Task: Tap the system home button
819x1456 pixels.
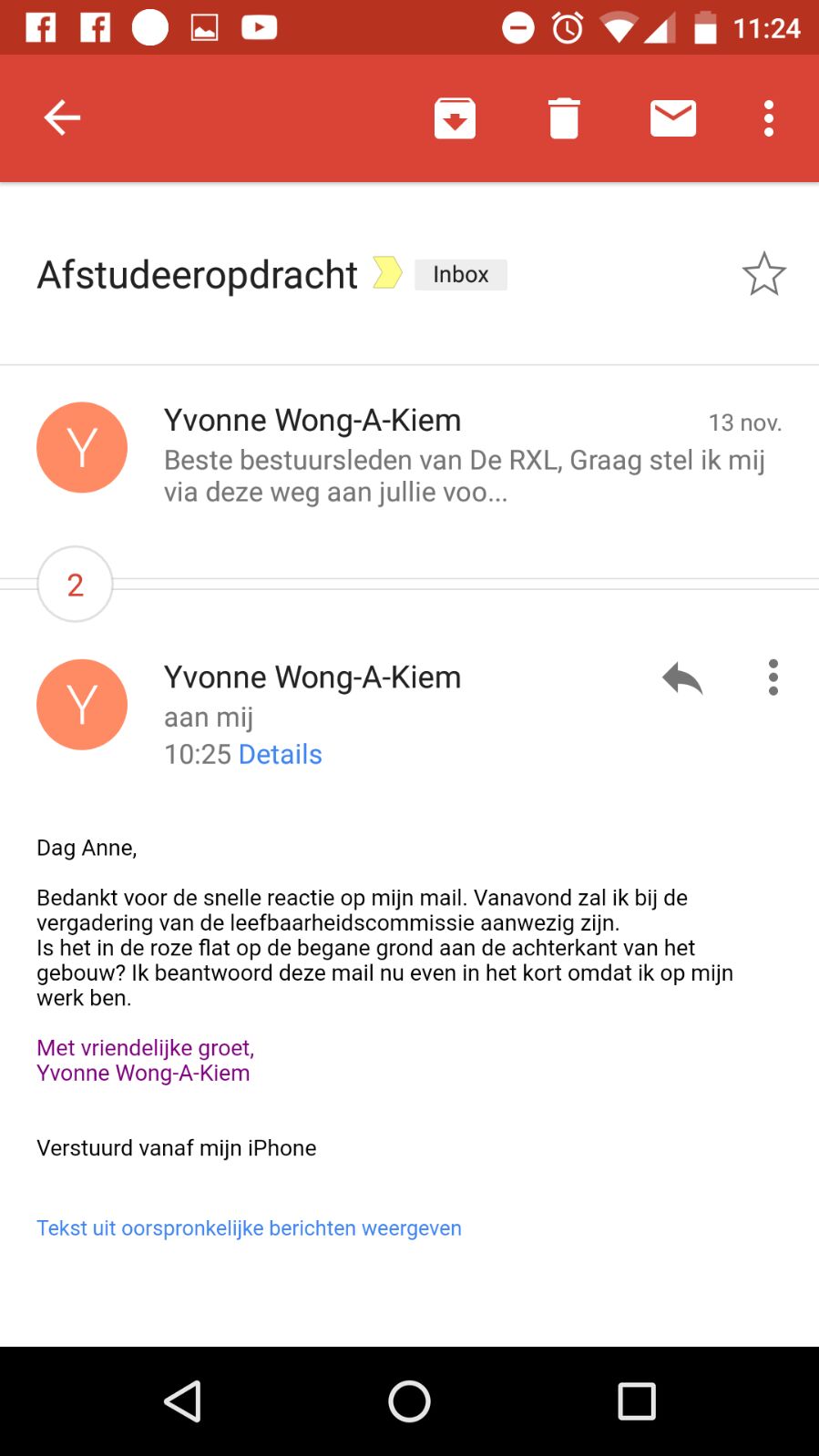Action: click(409, 1401)
